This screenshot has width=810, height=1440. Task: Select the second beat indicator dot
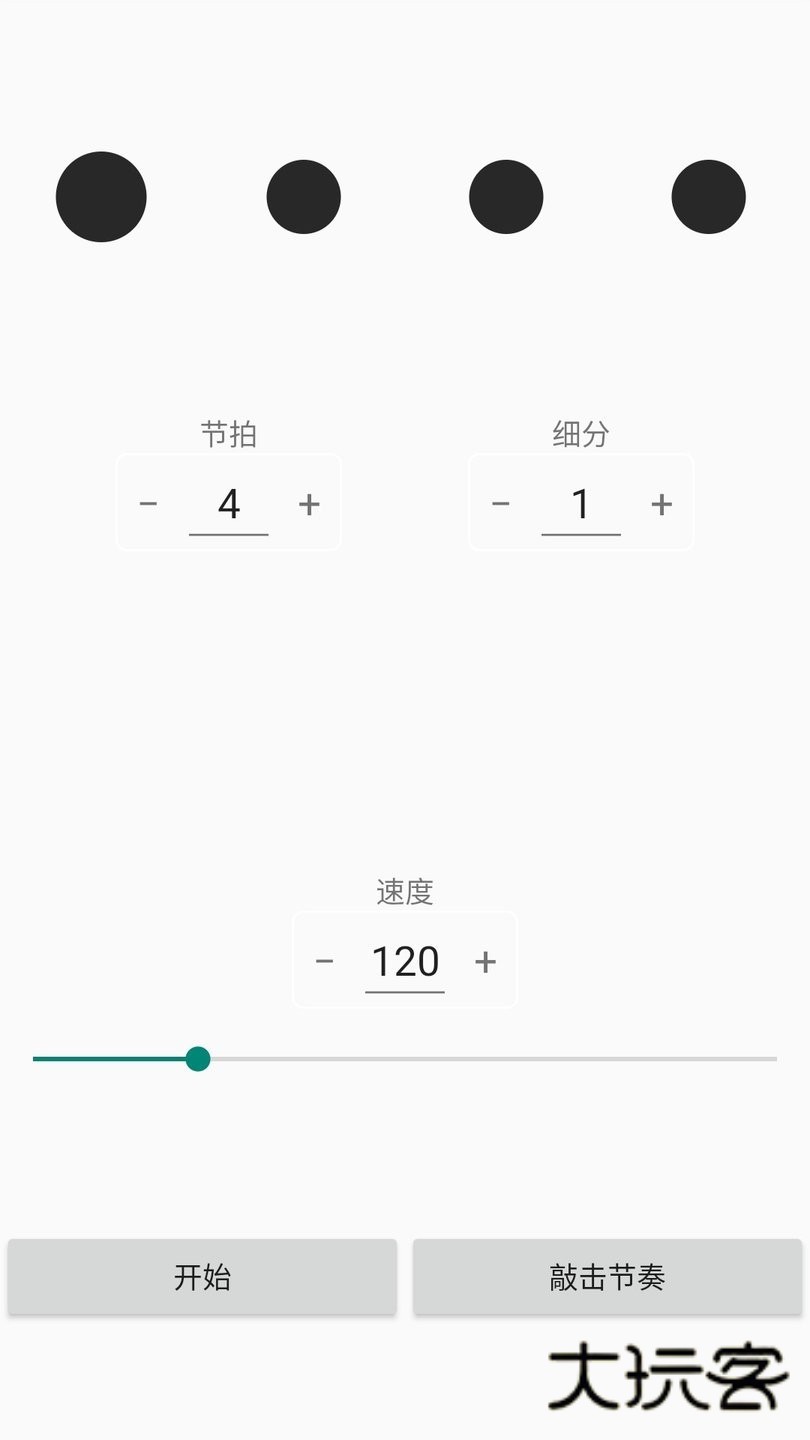point(304,196)
